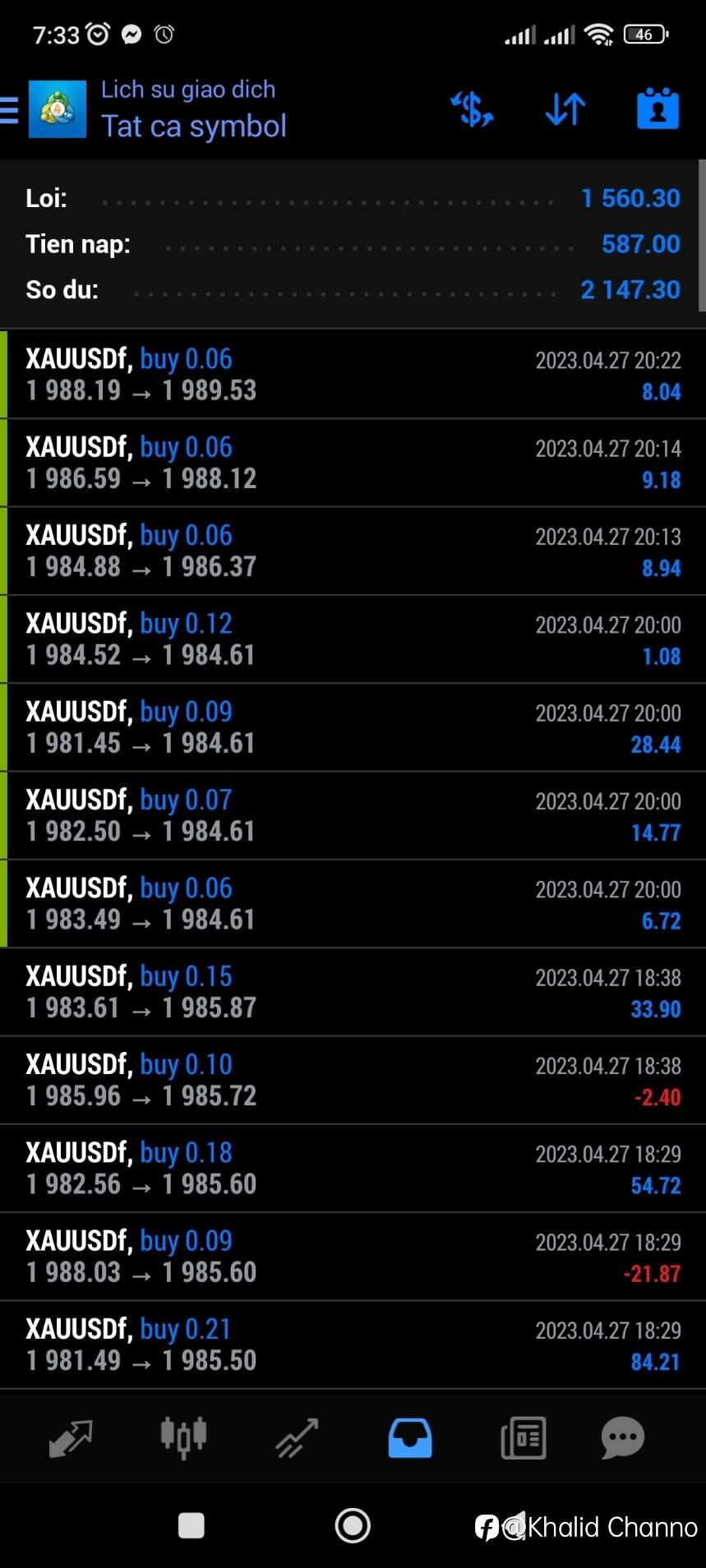View the buy 0.15 trade with profit 33.90
The height and width of the screenshot is (1568, 706).
(353, 992)
